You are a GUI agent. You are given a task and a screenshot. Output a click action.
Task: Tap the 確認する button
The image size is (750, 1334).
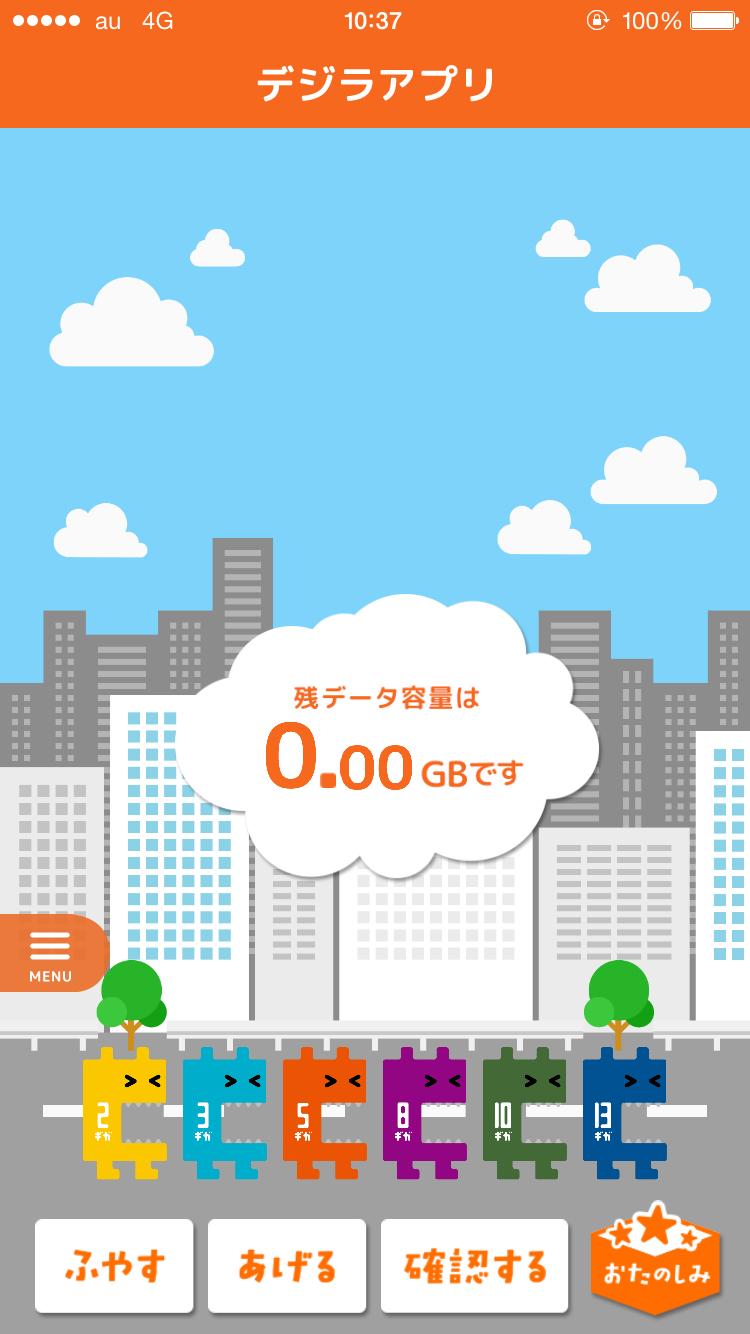474,1266
